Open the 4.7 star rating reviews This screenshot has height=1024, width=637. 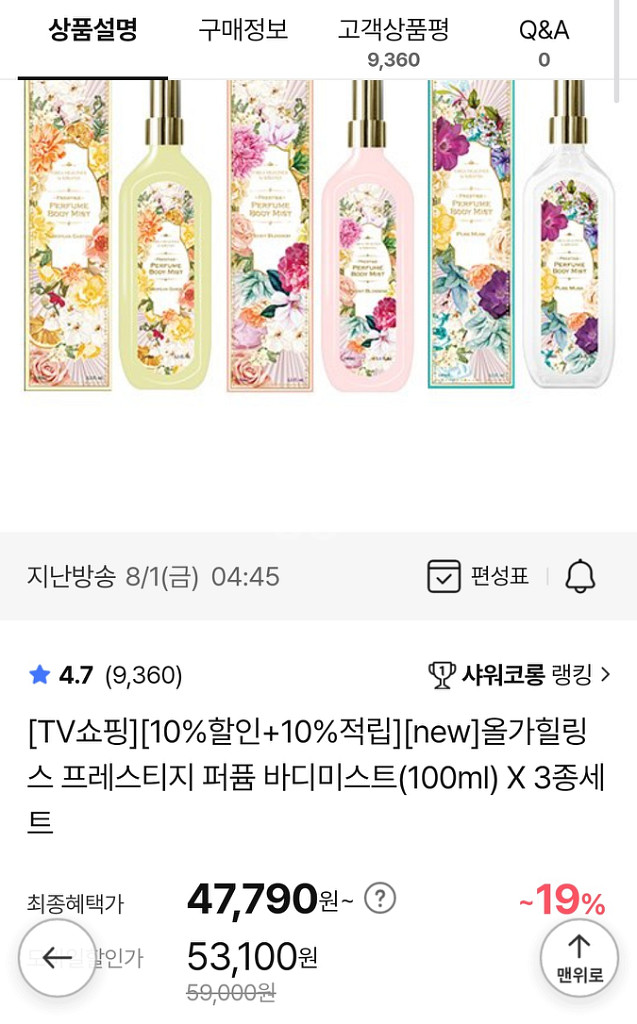pos(104,676)
